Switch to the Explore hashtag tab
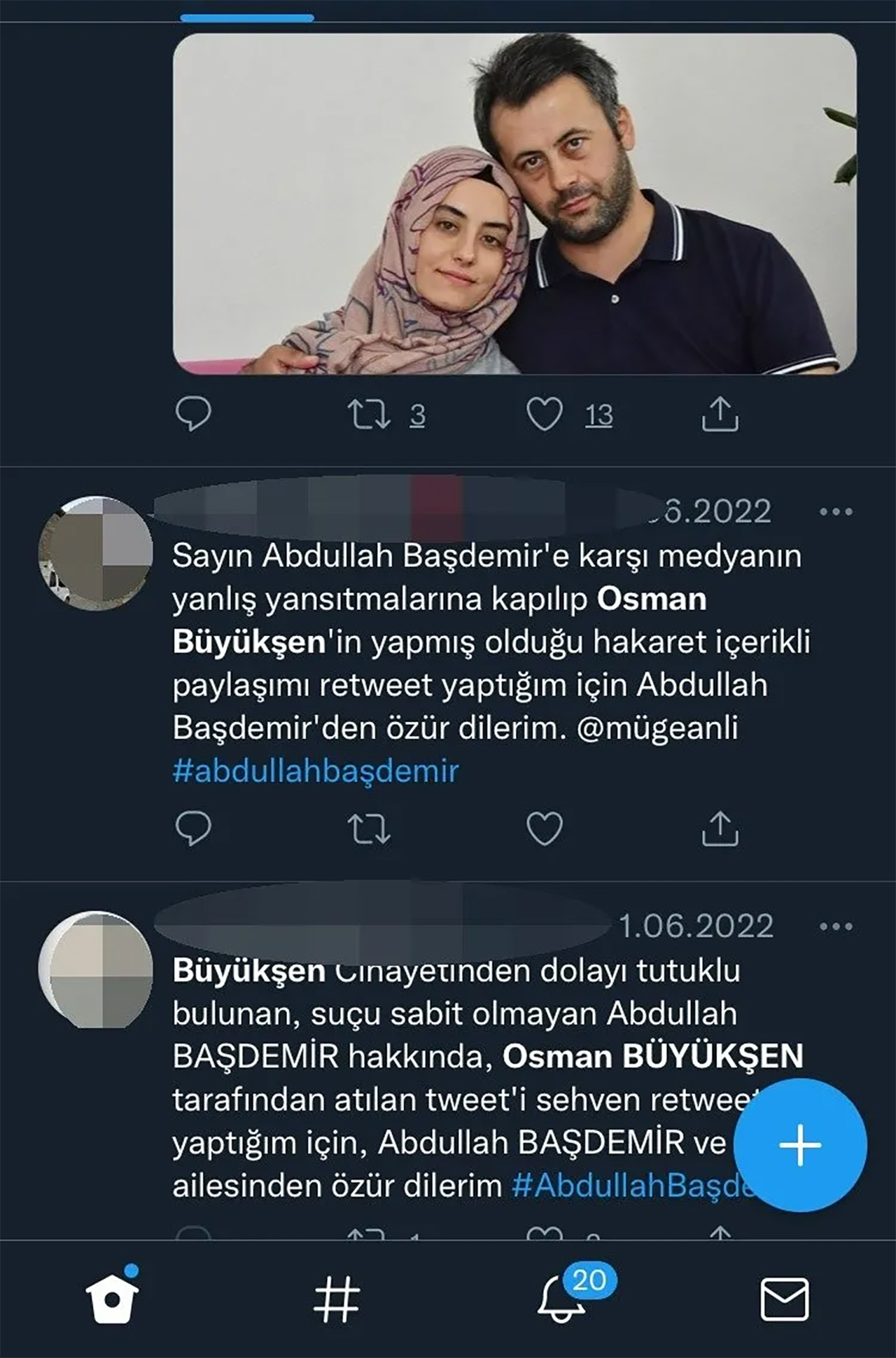Viewport: 896px width, 1358px height. click(337, 1298)
